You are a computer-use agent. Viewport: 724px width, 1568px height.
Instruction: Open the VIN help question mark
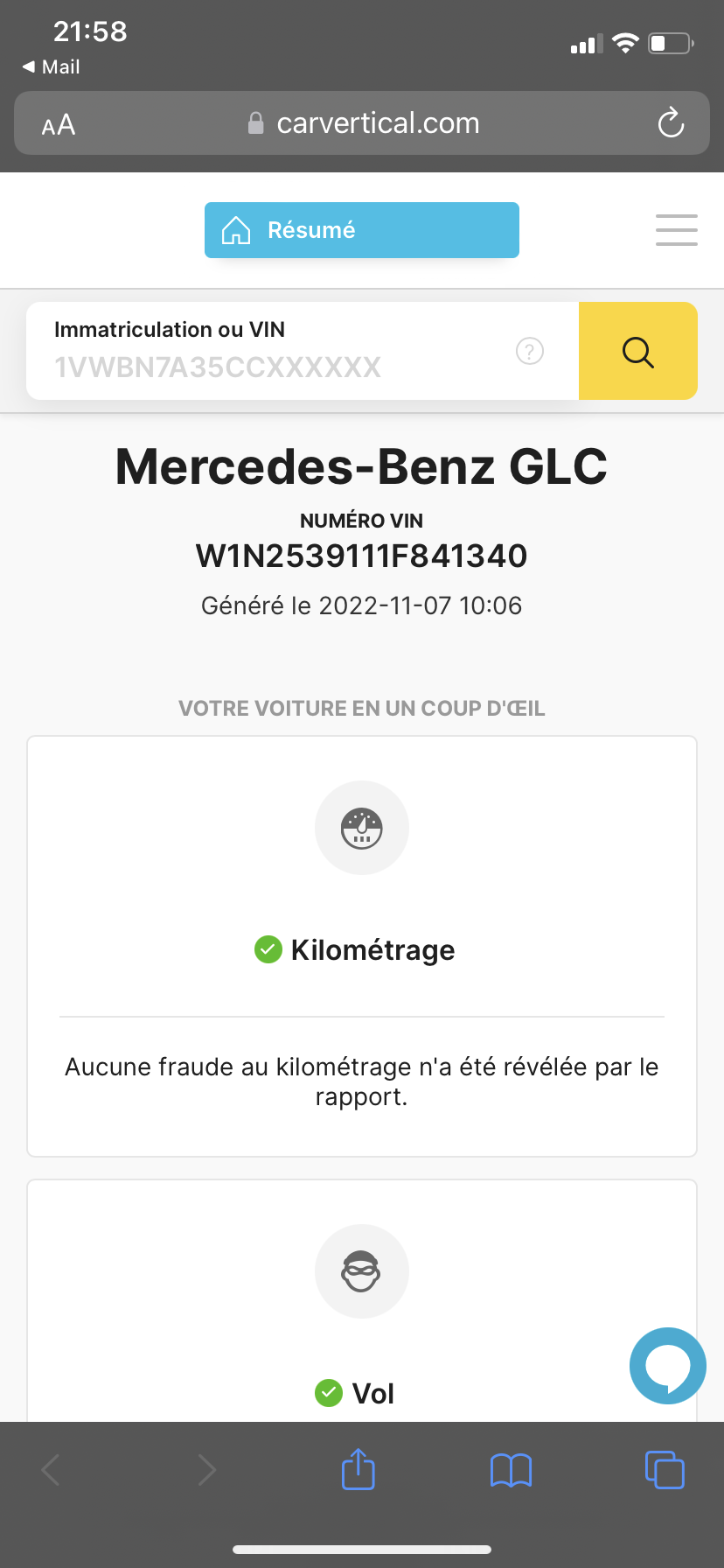click(530, 352)
